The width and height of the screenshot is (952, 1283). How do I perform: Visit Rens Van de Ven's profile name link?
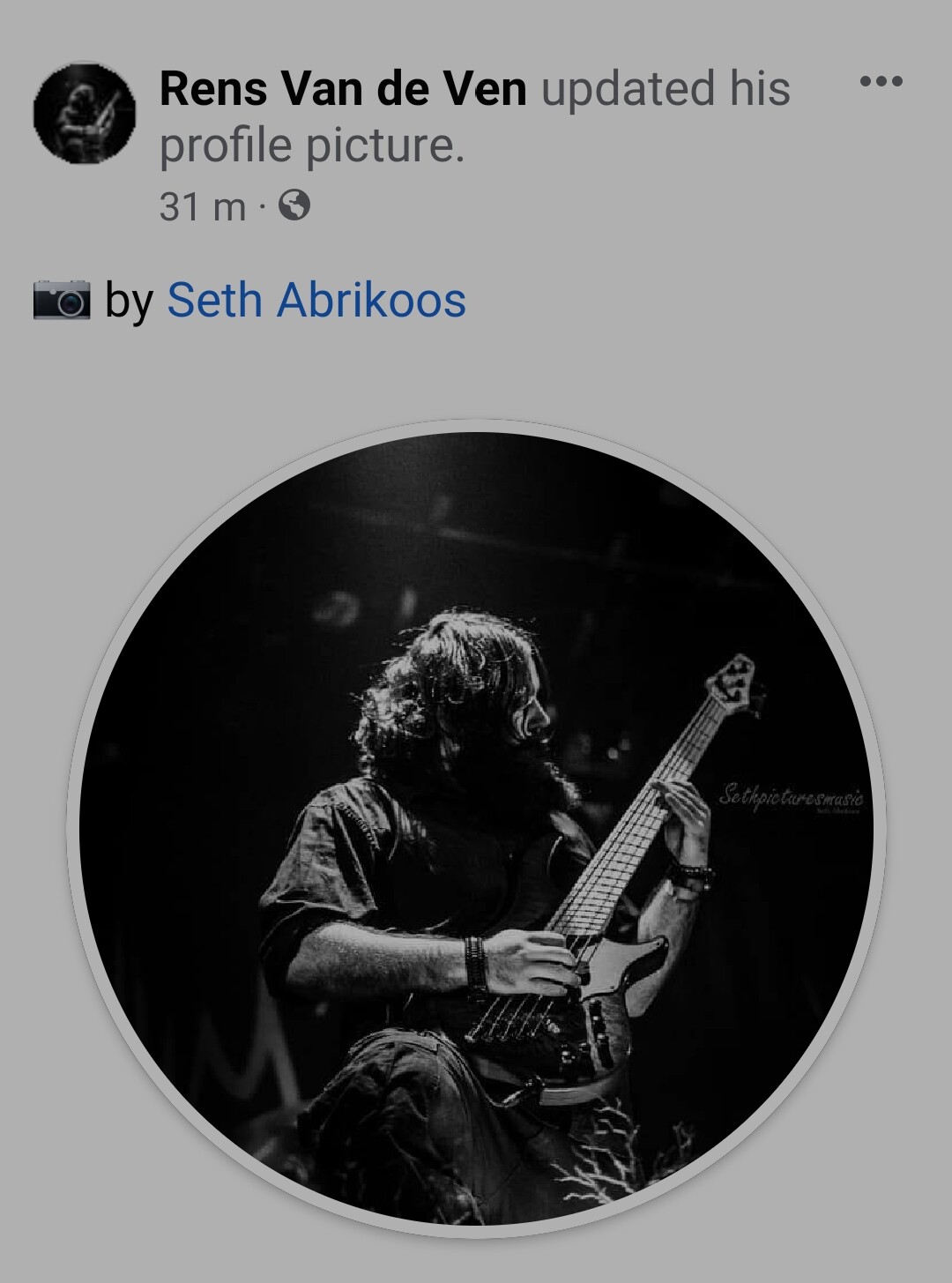click(343, 88)
